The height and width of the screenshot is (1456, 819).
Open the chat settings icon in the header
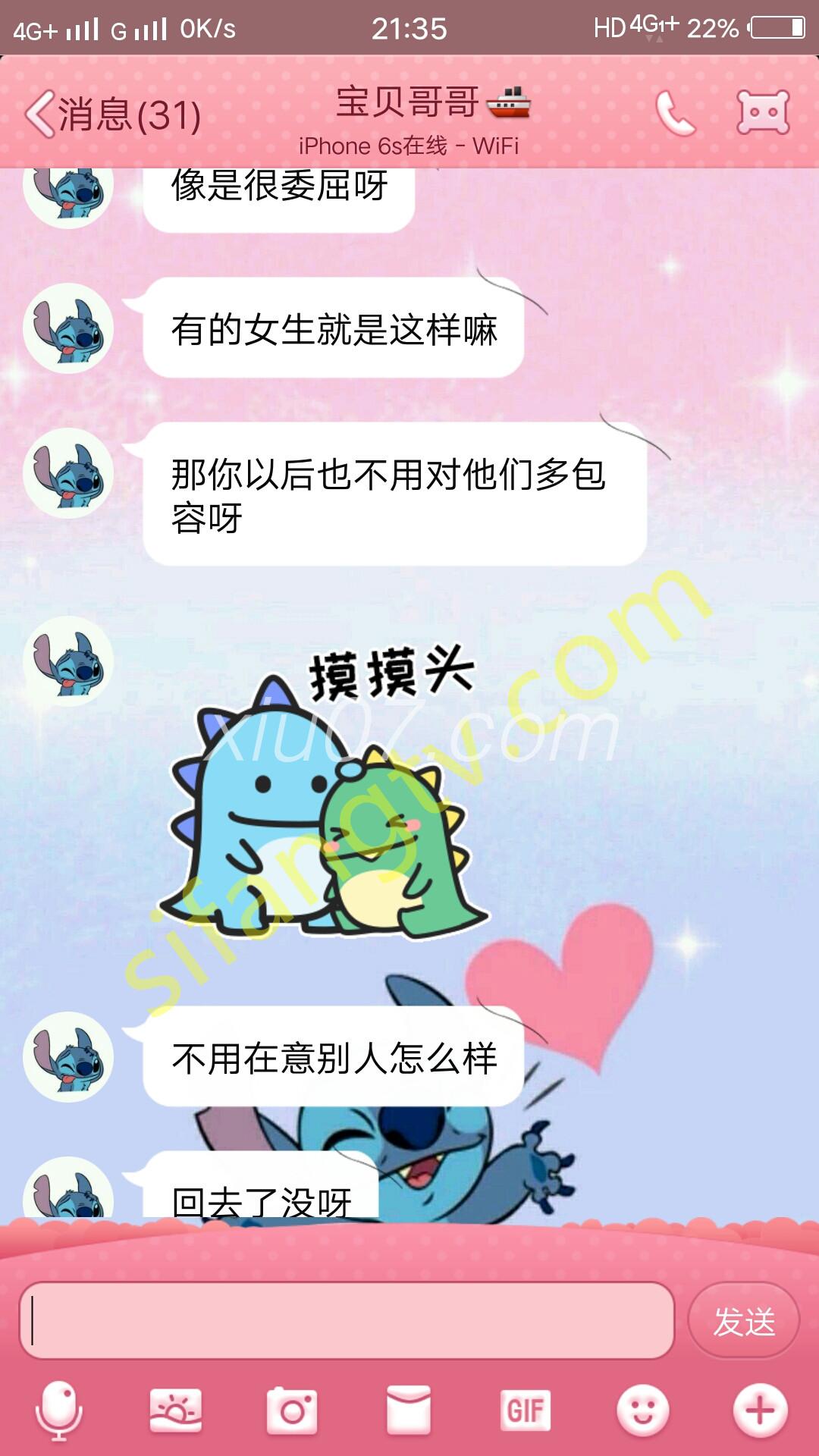pos(763,113)
